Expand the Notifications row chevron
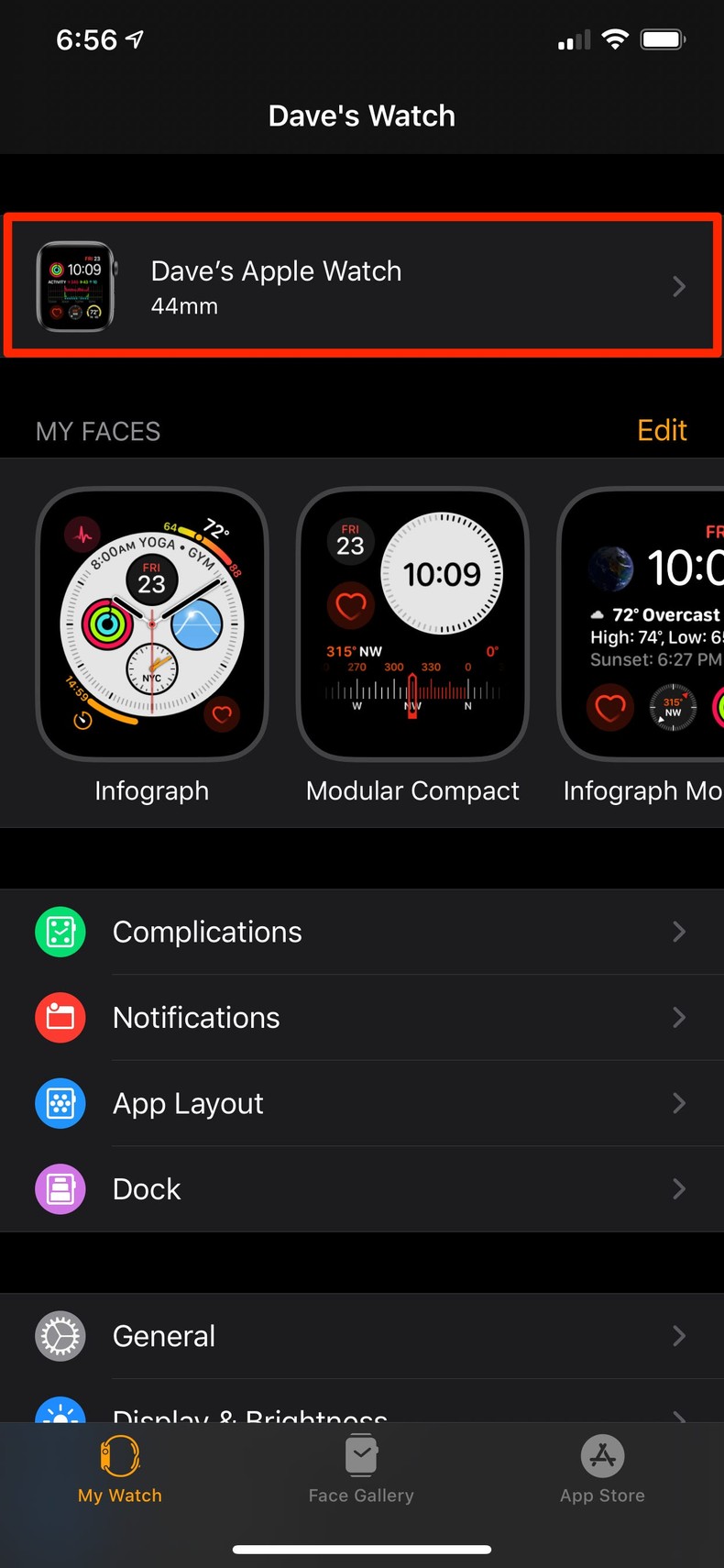 coord(678,1017)
